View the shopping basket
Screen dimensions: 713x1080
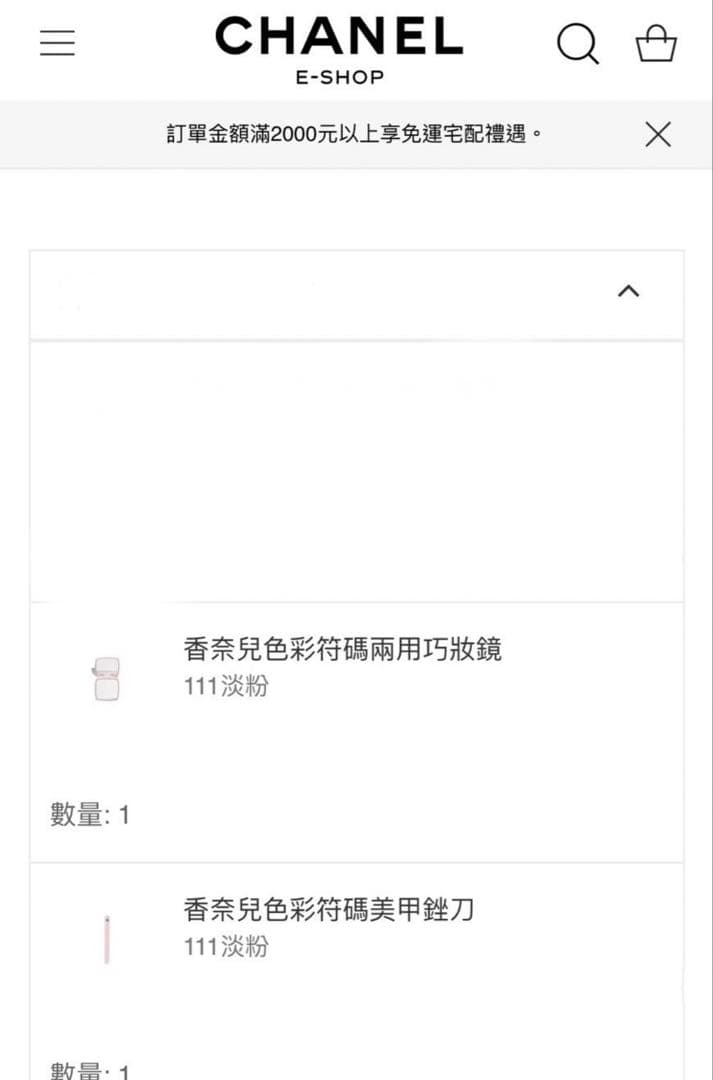click(x=656, y=44)
